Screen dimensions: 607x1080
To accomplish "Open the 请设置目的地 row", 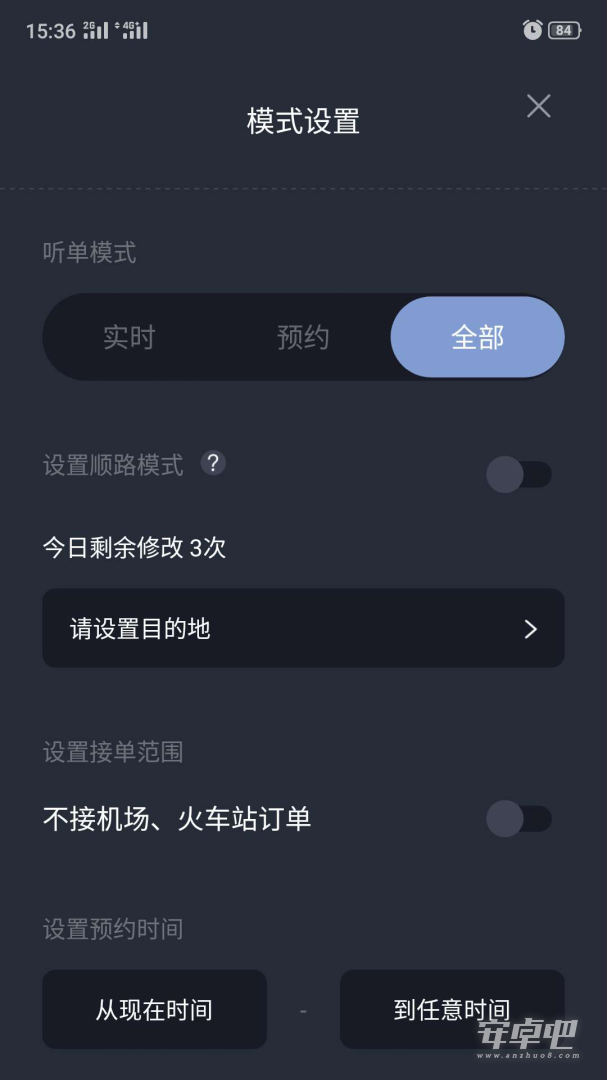I will click(x=303, y=628).
